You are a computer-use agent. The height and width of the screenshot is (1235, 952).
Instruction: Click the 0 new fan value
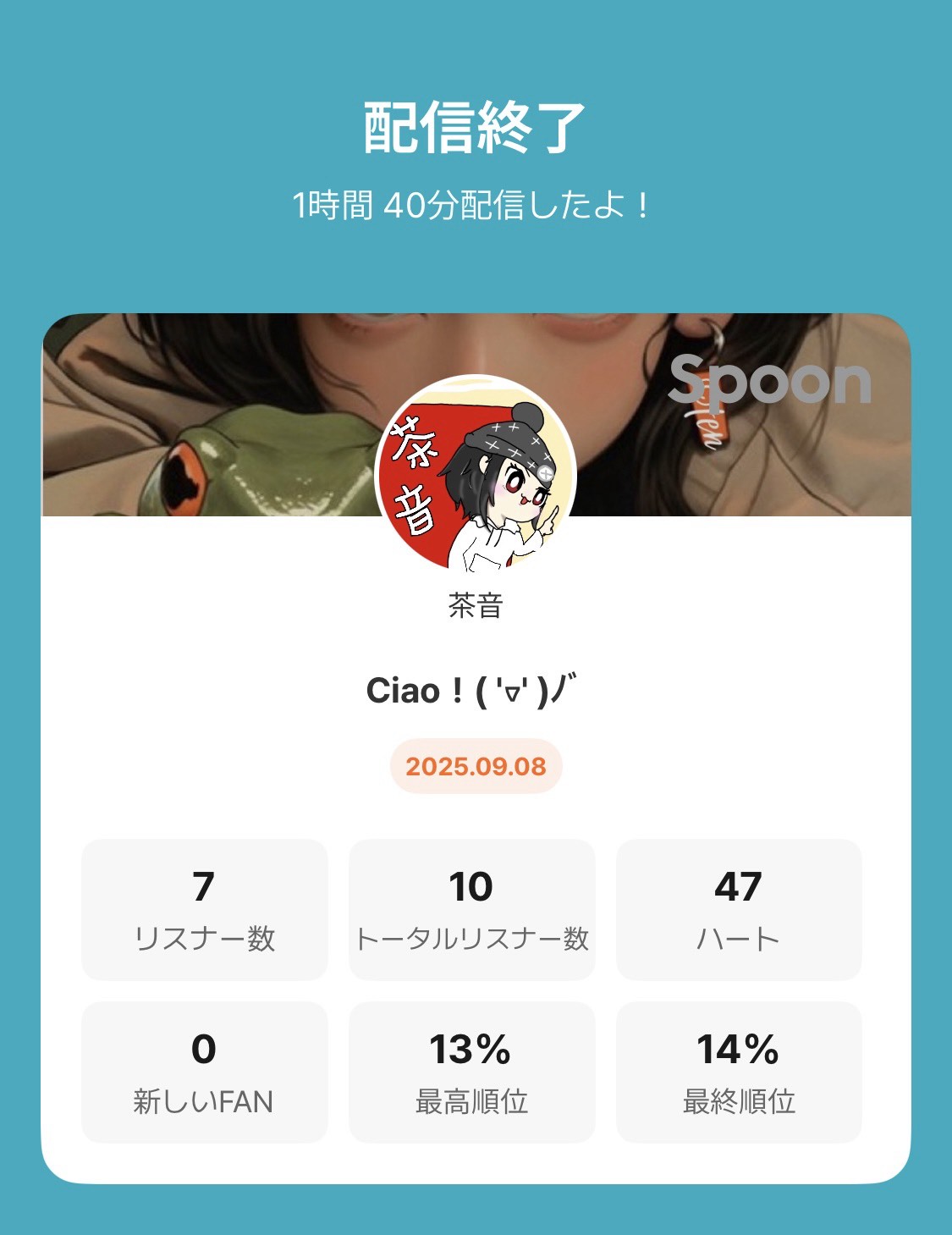[x=202, y=1050]
